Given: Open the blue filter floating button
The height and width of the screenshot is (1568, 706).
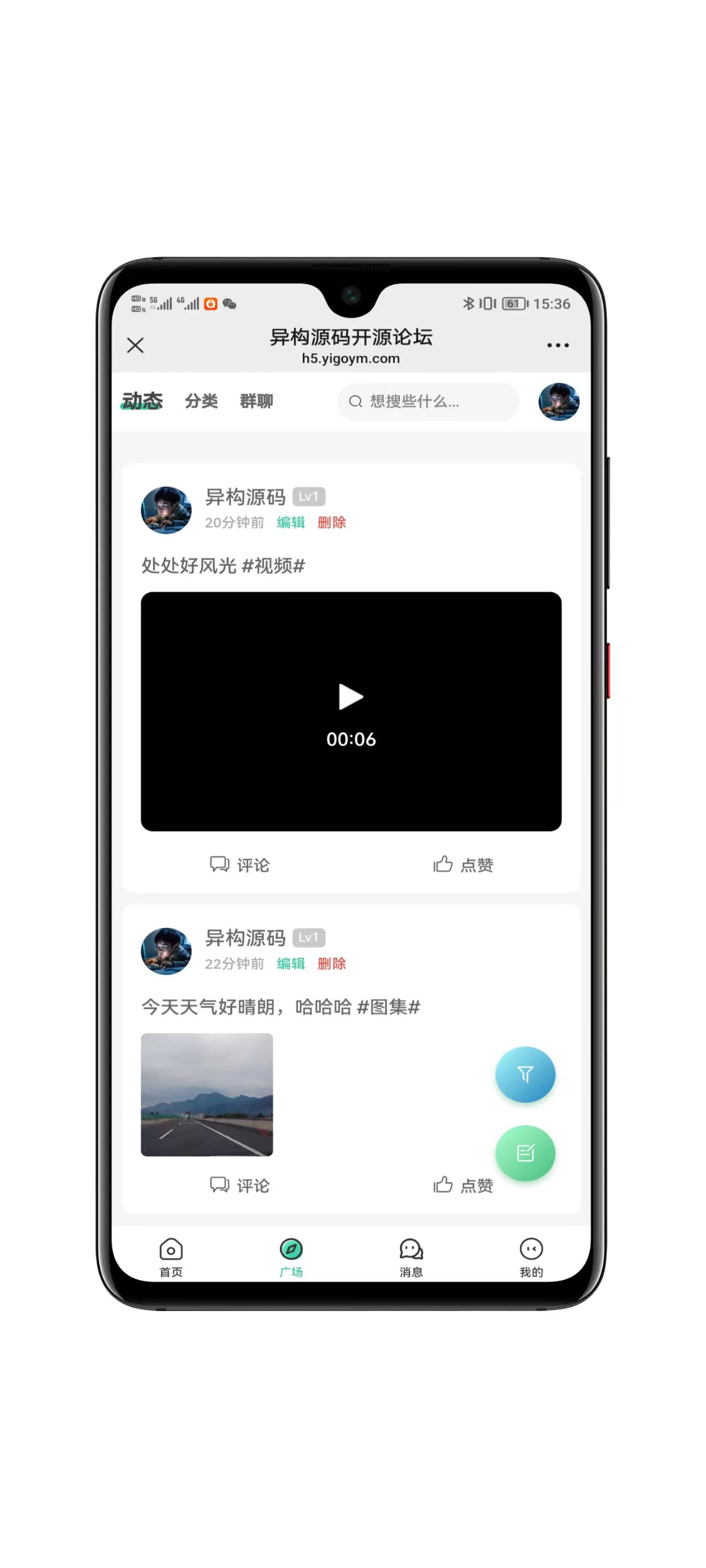Looking at the screenshot, I should (525, 1075).
